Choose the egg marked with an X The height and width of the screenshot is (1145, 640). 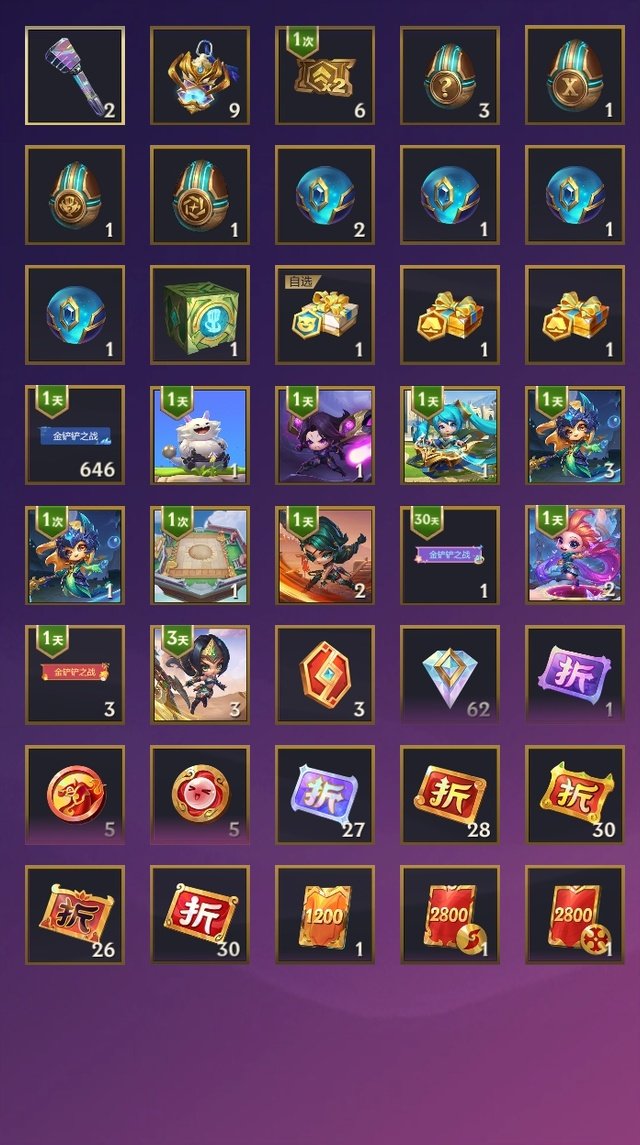(x=574, y=75)
